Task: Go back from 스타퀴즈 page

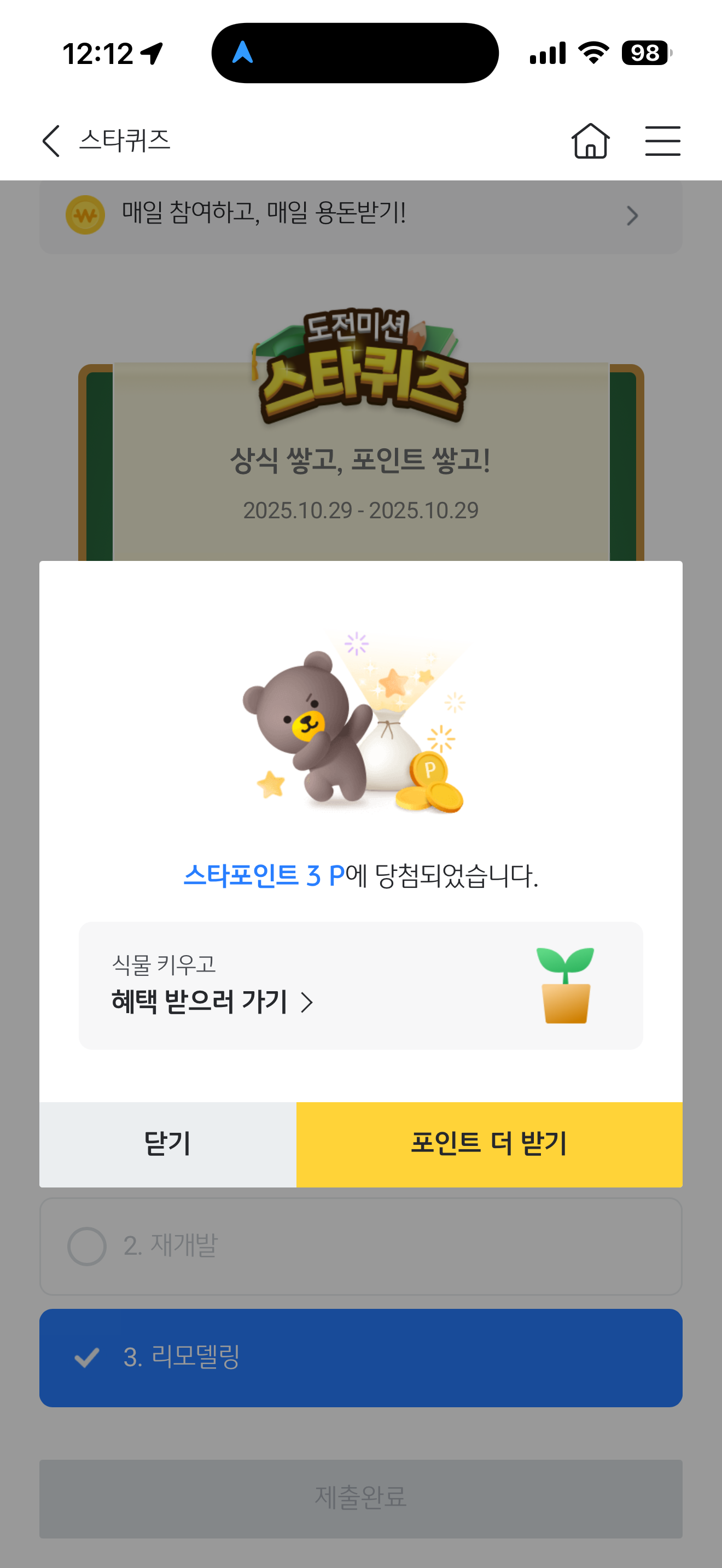Action: pos(51,141)
